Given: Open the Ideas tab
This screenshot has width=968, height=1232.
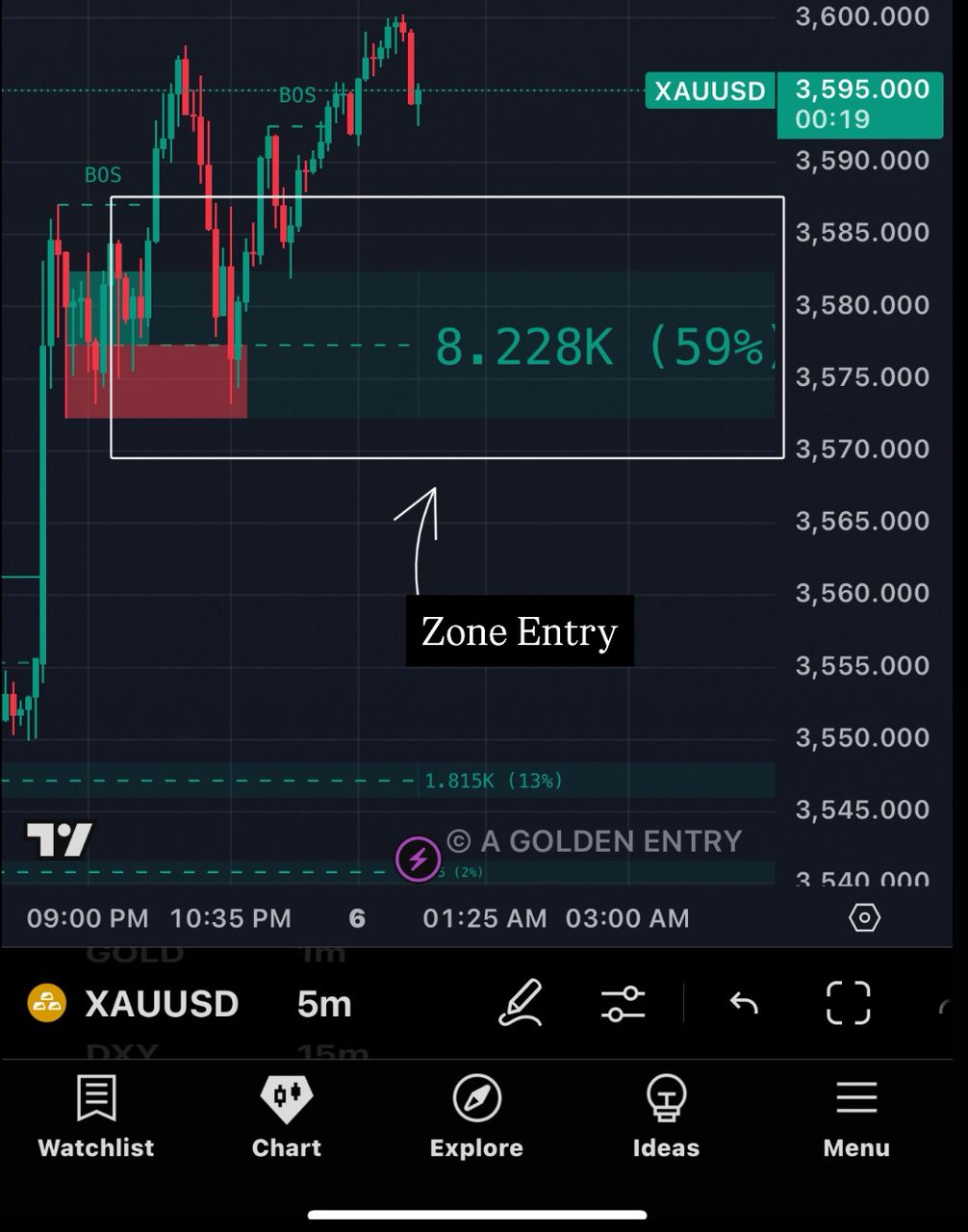Looking at the screenshot, I should tap(666, 1116).
